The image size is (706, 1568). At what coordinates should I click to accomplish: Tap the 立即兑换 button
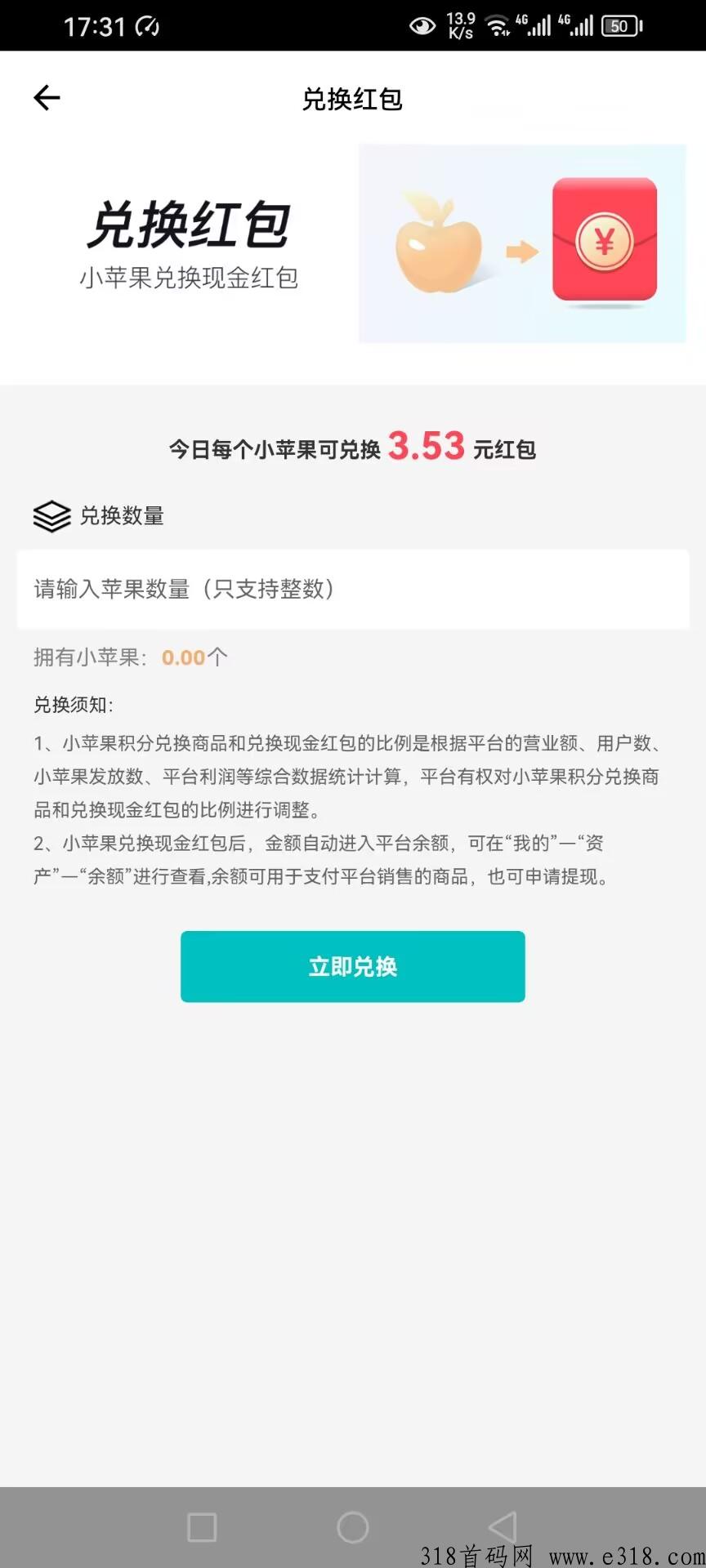[x=353, y=966]
